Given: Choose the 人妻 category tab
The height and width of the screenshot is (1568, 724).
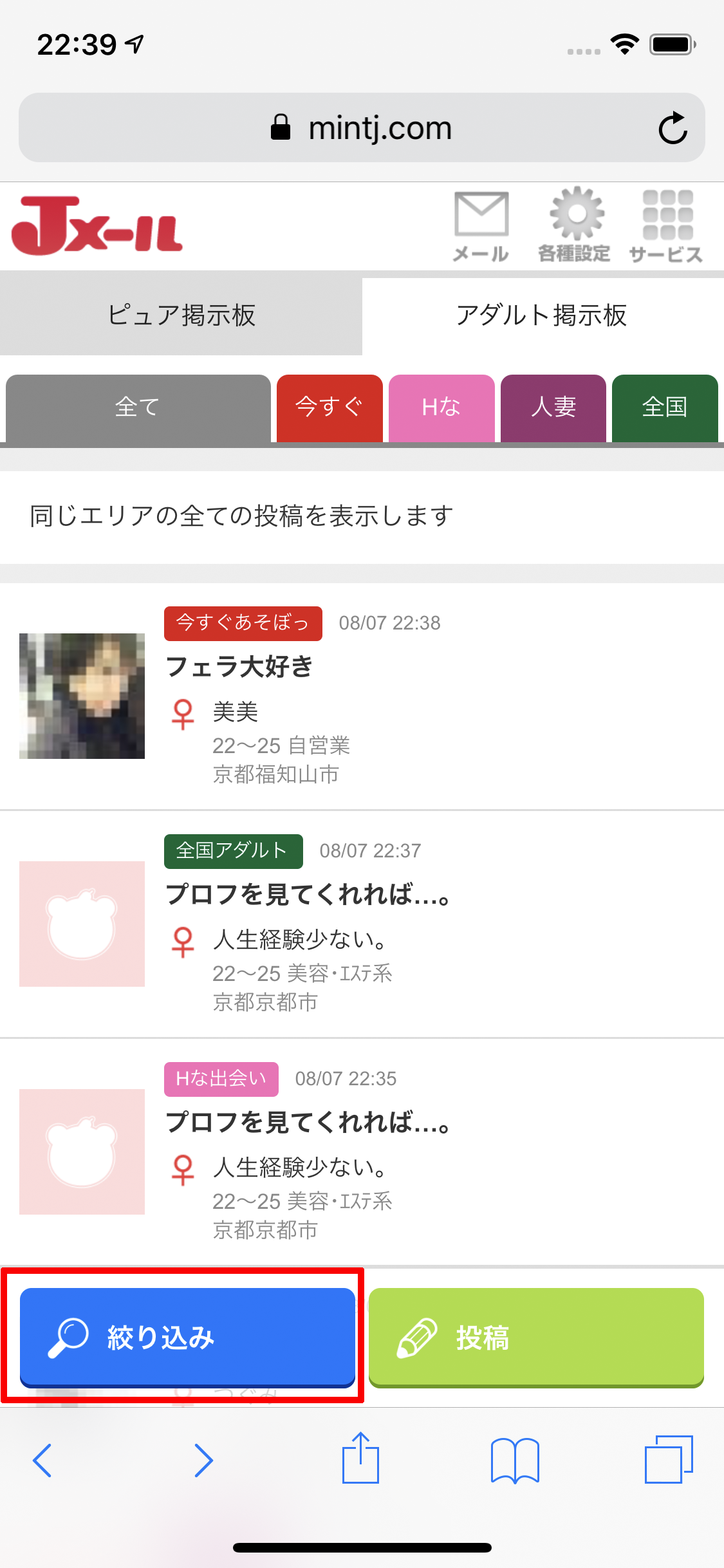Looking at the screenshot, I should (553, 407).
